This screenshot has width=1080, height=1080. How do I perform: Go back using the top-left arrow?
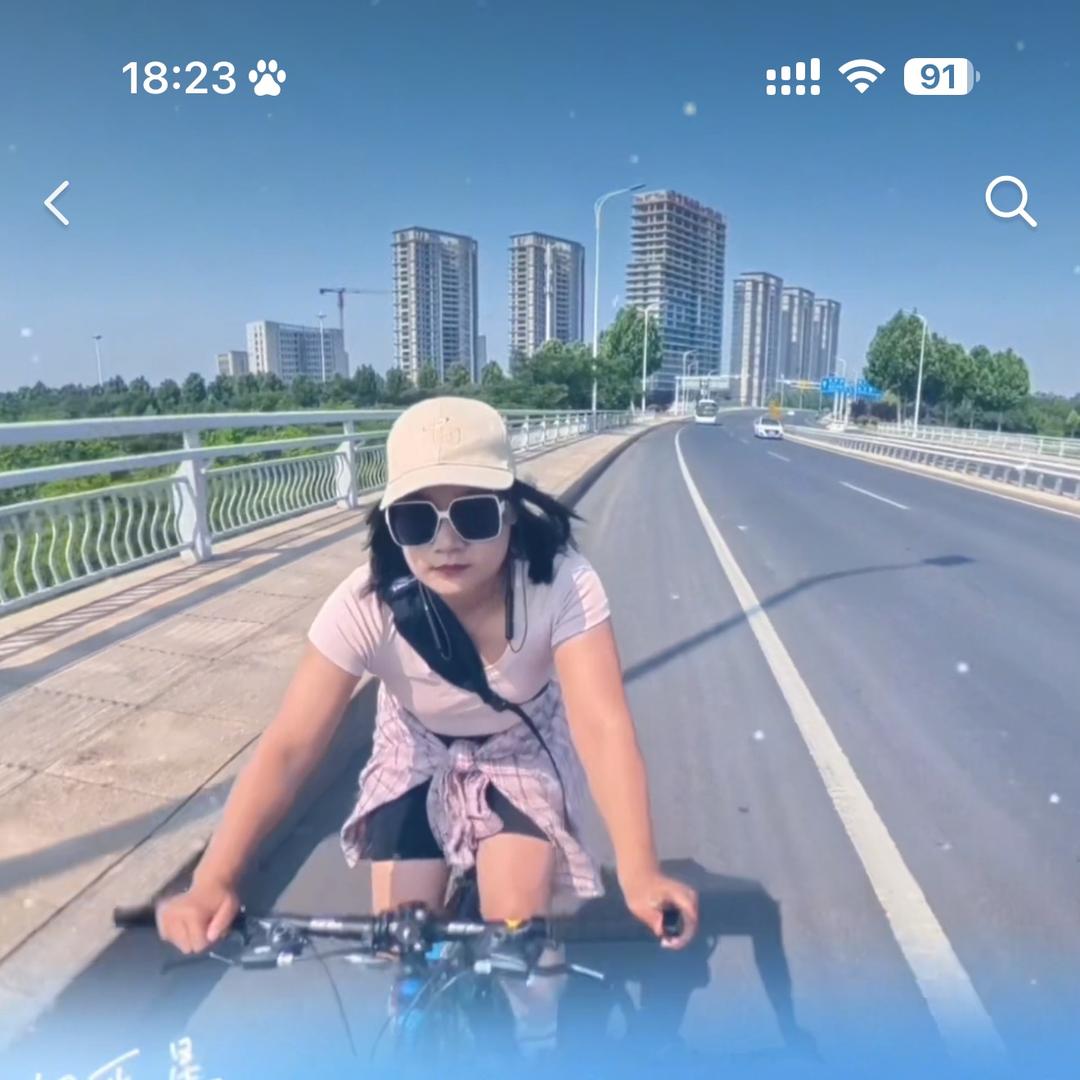pyautogui.click(x=57, y=203)
